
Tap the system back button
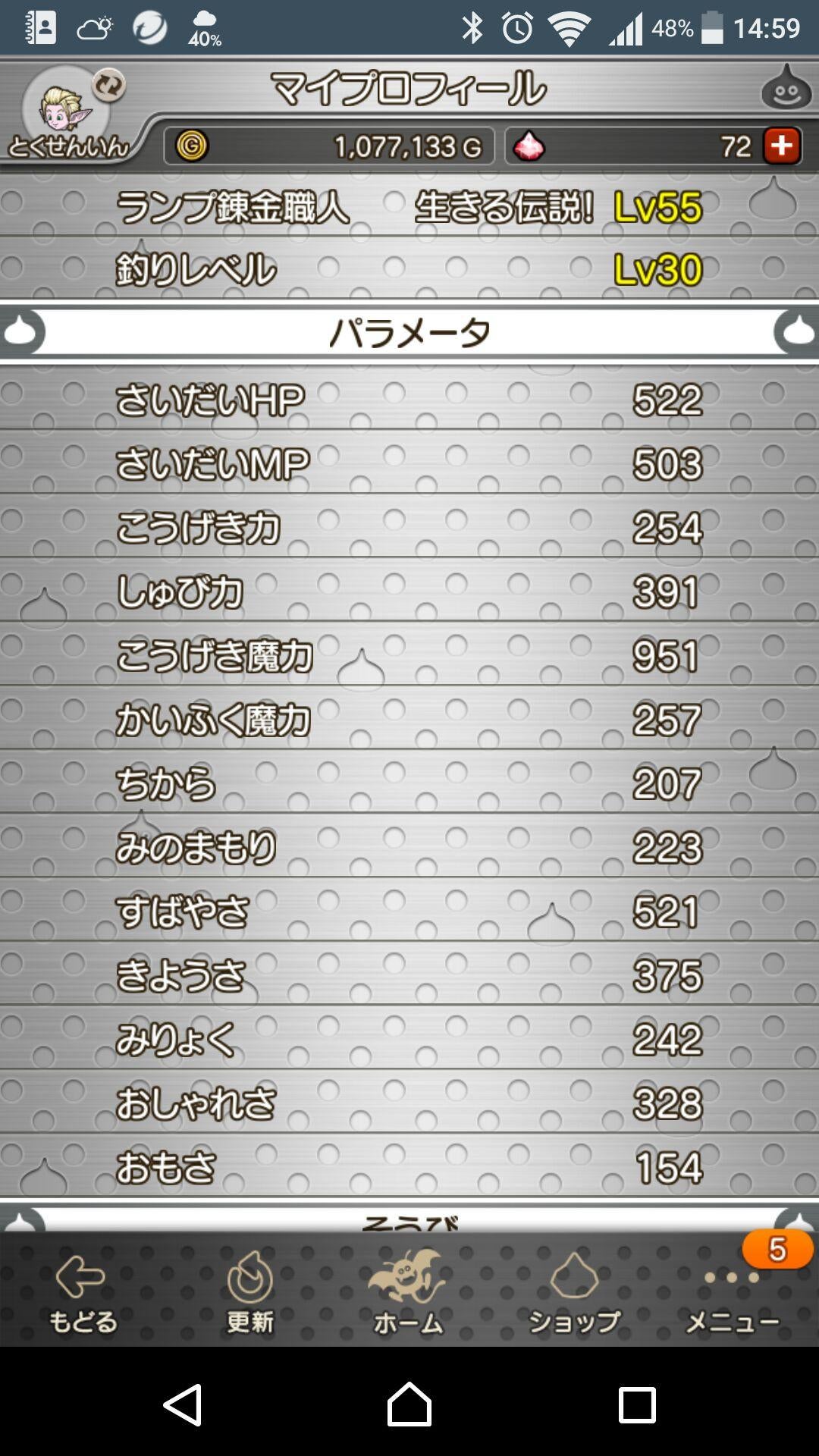click(183, 1404)
